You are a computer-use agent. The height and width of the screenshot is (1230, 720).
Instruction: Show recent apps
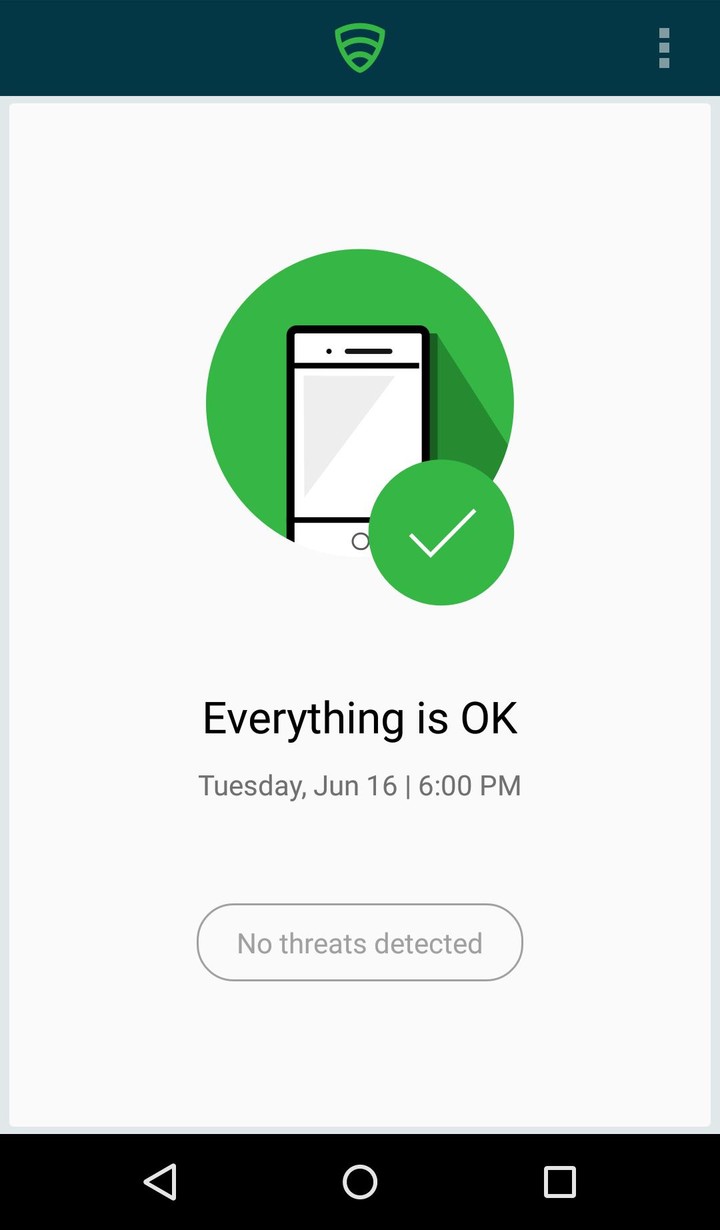point(560,1182)
